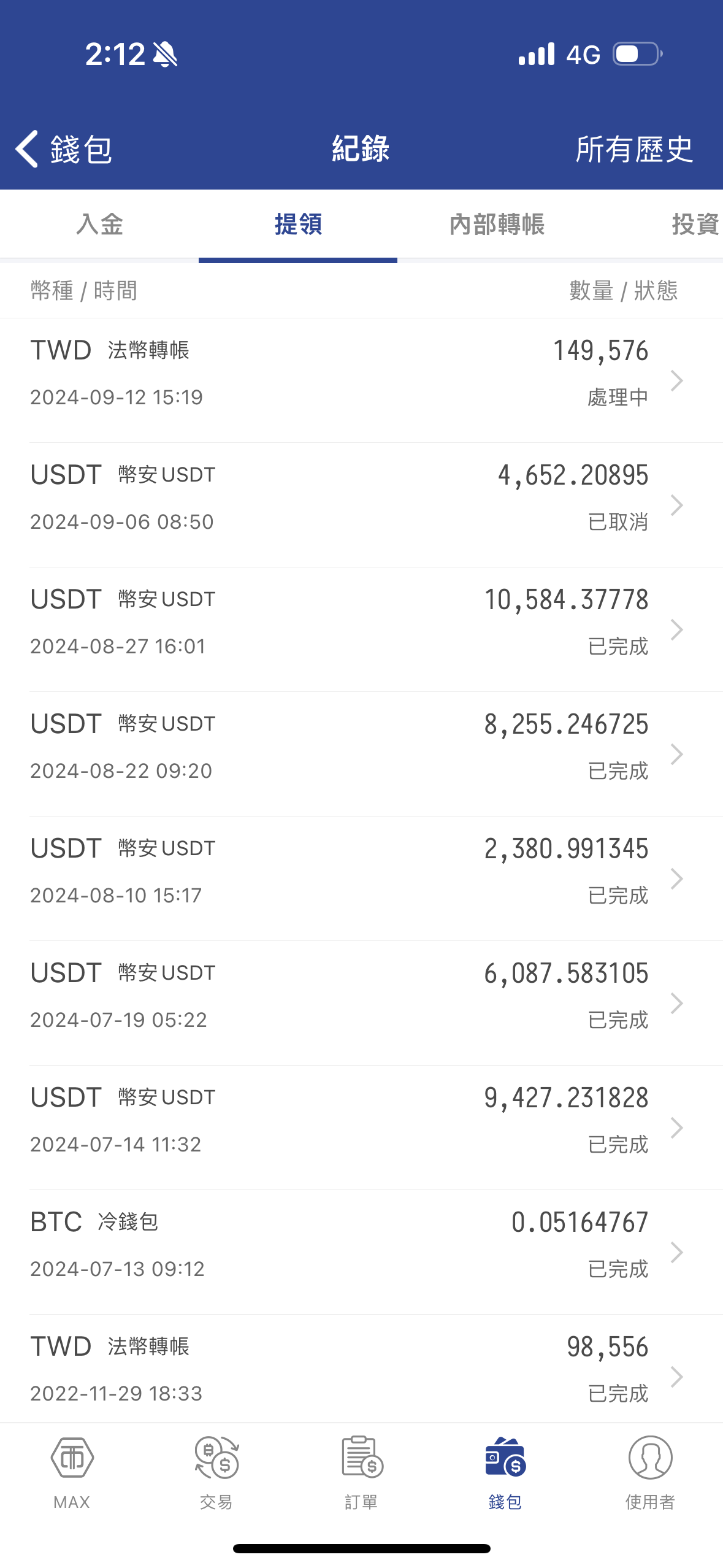Viewport: 723px width, 1568px height.
Task: Go to the MAX home tab
Action: [72, 1472]
